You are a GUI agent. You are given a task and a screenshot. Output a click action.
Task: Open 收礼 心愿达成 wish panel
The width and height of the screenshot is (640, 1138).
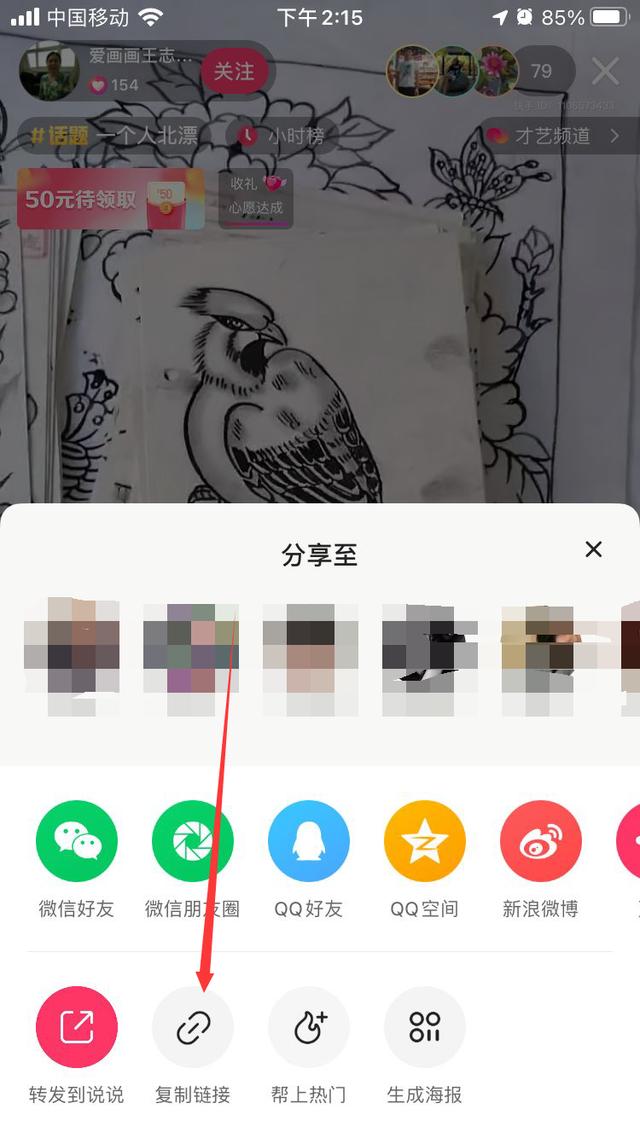click(x=256, y=196)
